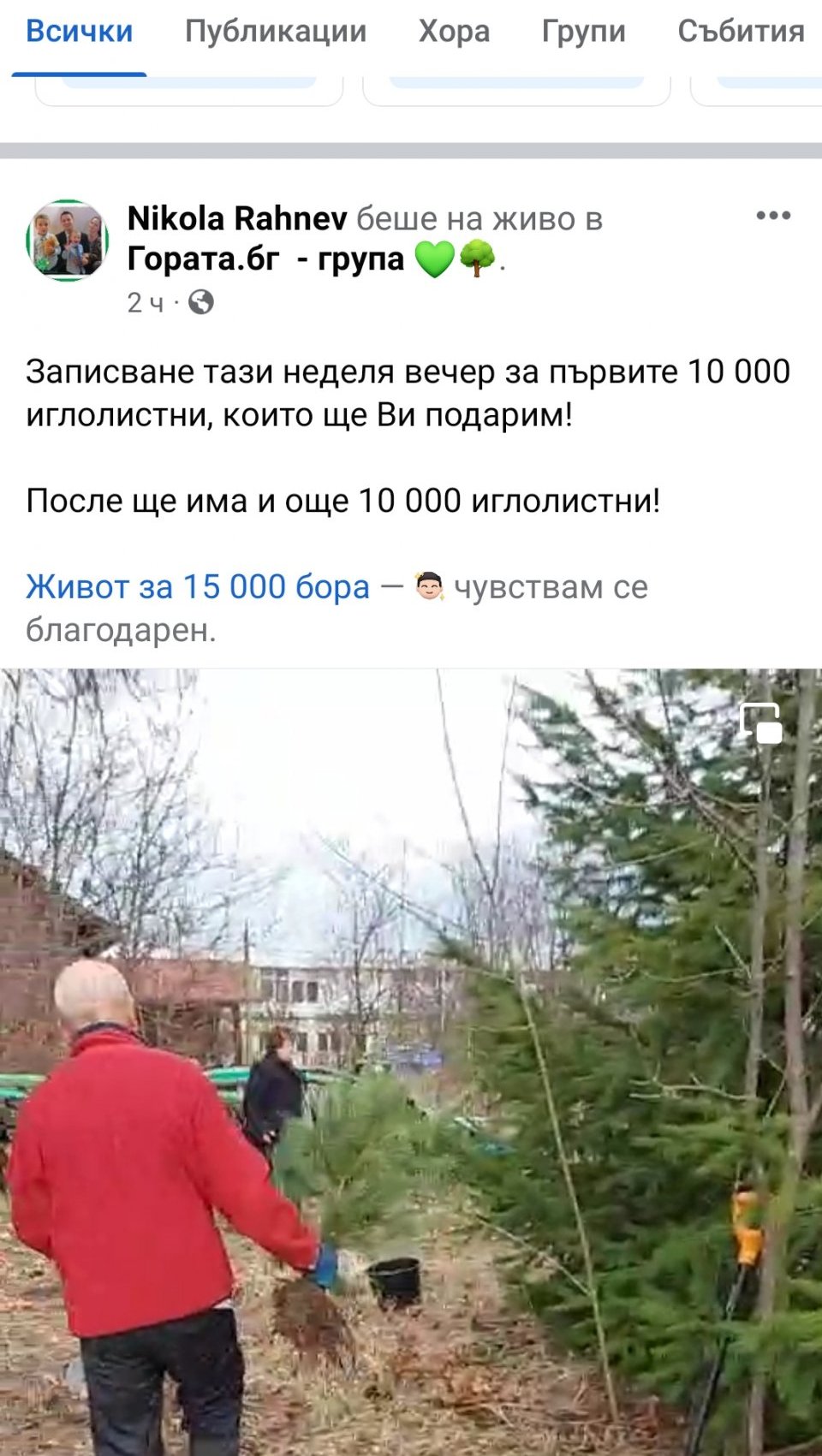Open Nikola Rahnev's profile picture

[67, 241]
